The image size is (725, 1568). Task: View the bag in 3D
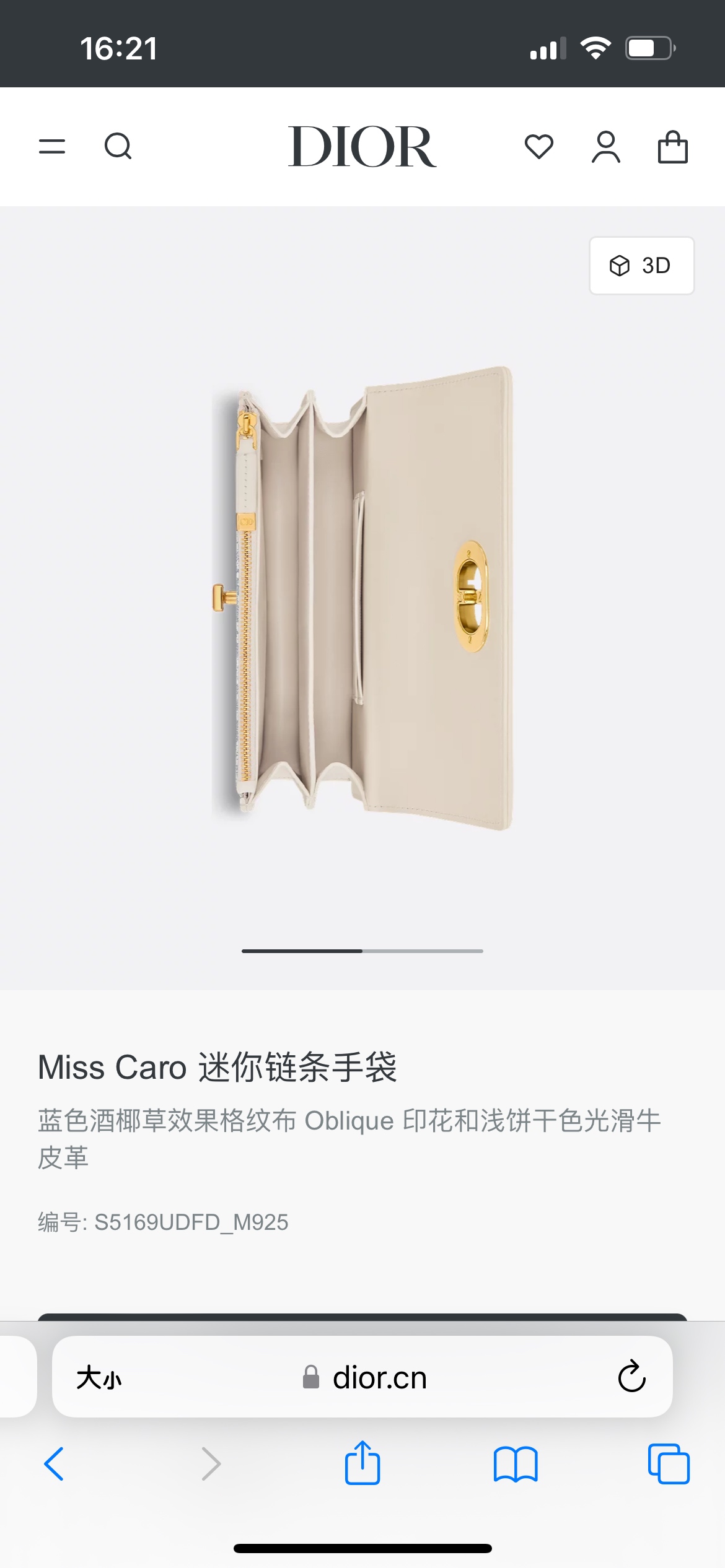(x=641, y=266)
